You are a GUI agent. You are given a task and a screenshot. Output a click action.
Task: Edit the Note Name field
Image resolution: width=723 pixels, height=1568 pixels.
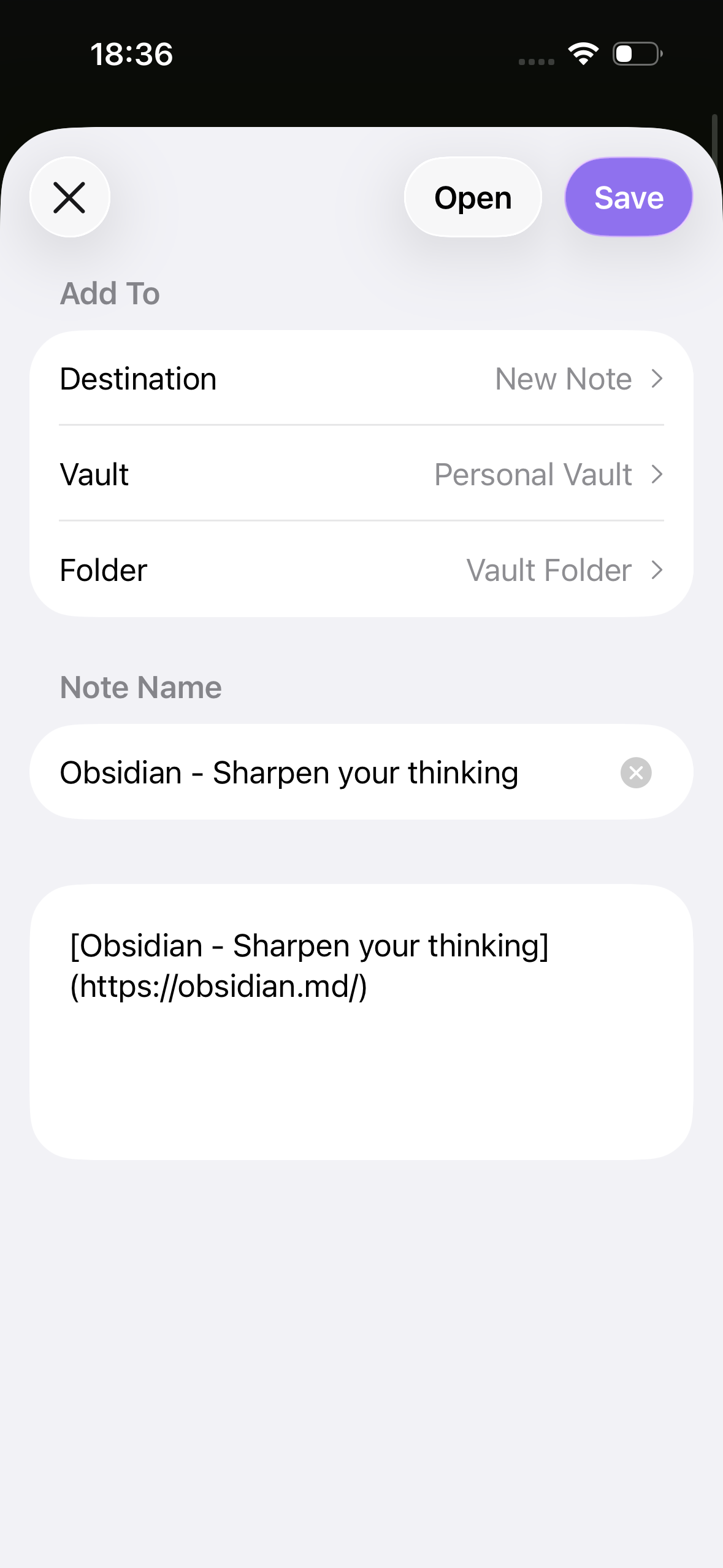click(x=288, y=772)
